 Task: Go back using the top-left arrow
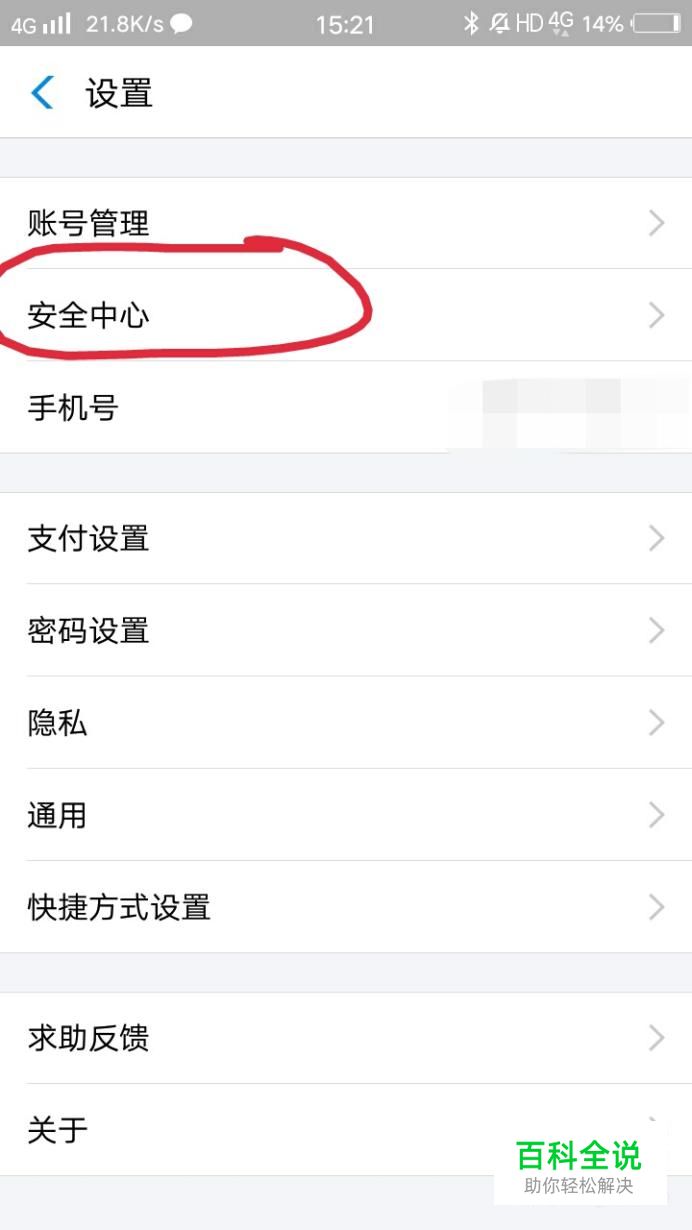point(43,93)
